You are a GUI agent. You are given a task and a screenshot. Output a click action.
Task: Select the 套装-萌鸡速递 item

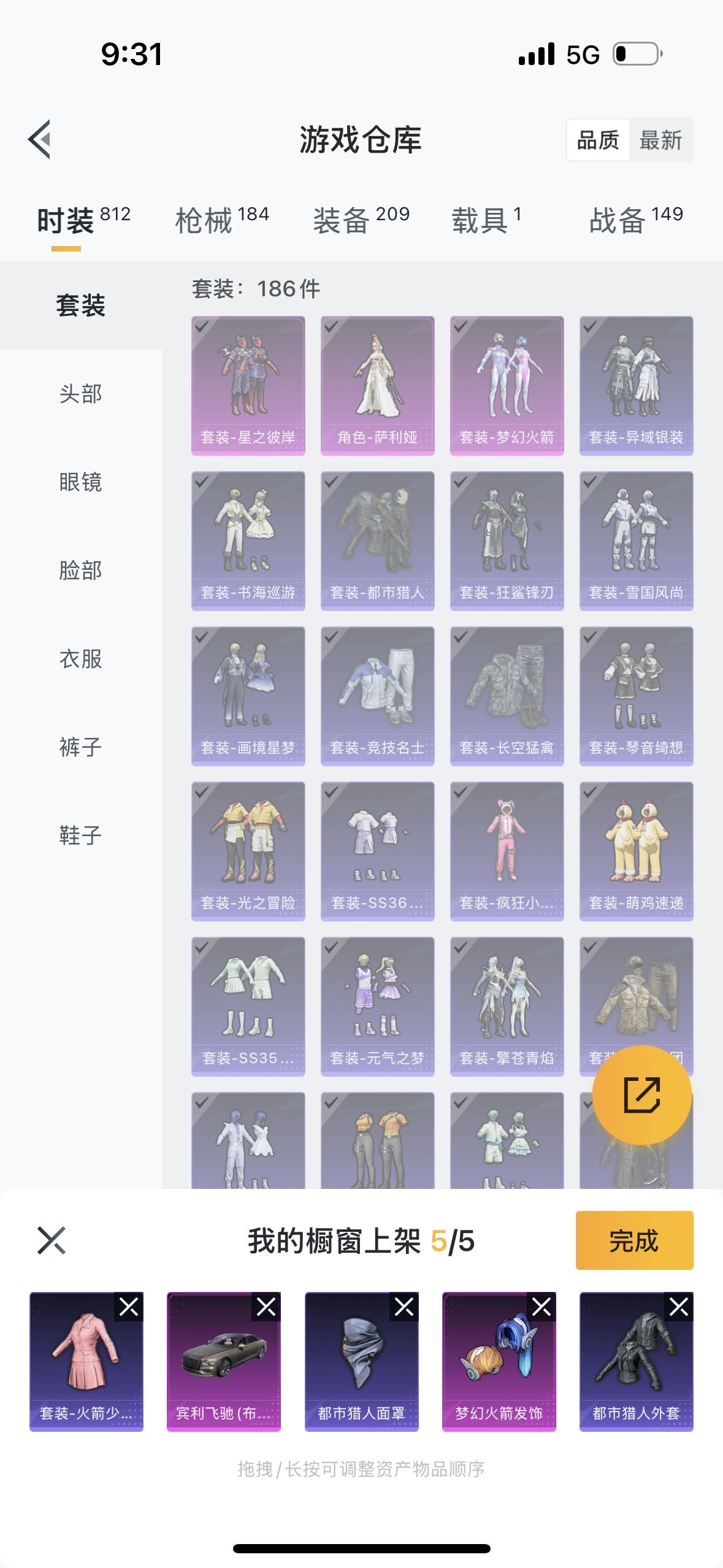tap(636, 851)
